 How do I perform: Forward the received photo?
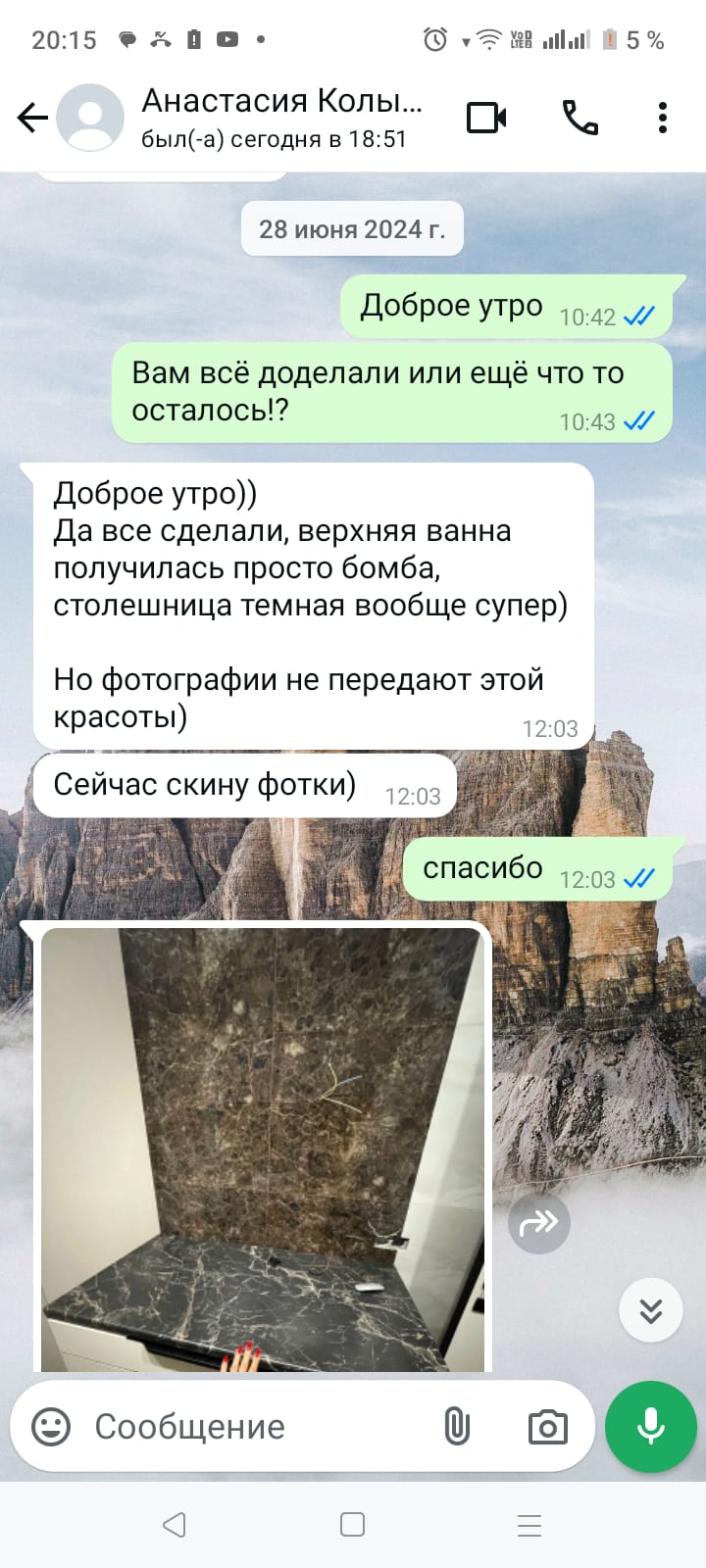[538, 1222]
